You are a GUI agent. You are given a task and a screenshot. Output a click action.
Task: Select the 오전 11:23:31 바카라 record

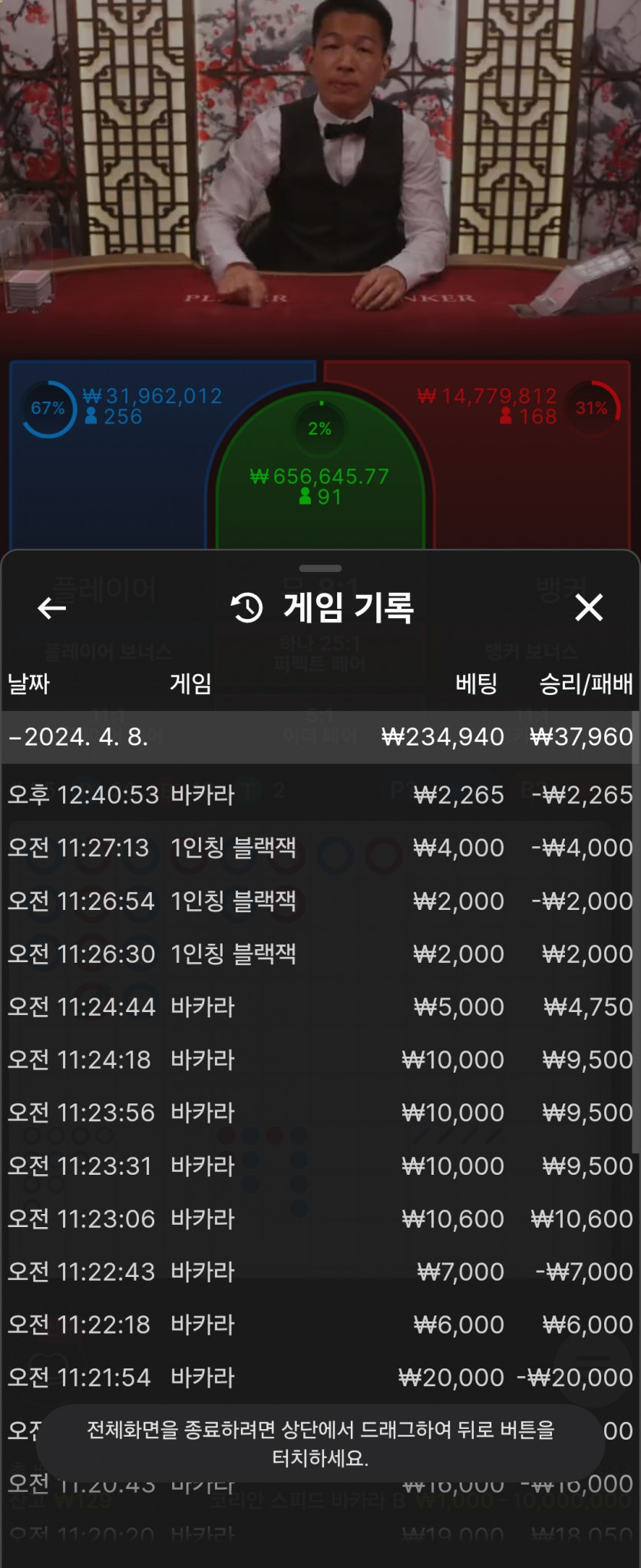click(x=319, y=1166)
